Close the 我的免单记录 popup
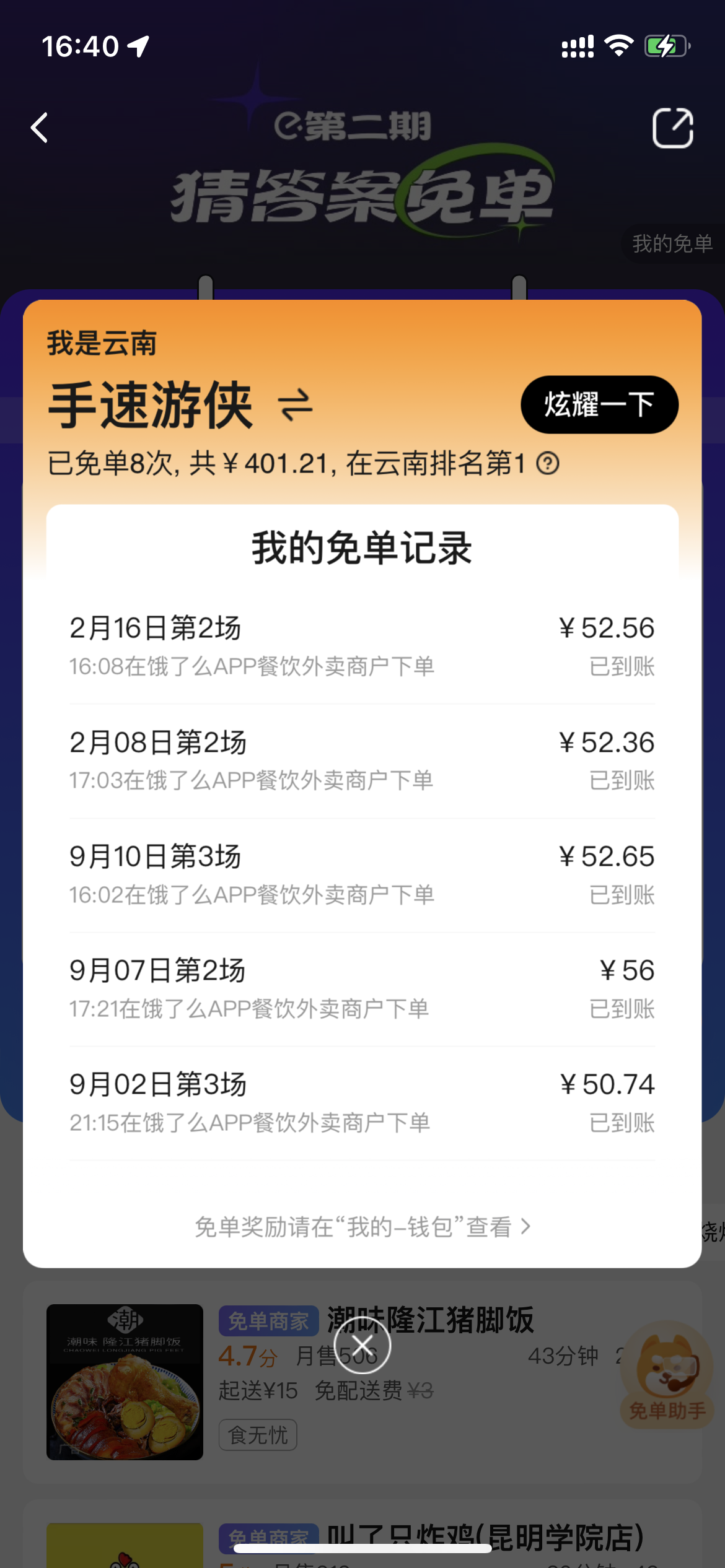 click(362, 1345)
